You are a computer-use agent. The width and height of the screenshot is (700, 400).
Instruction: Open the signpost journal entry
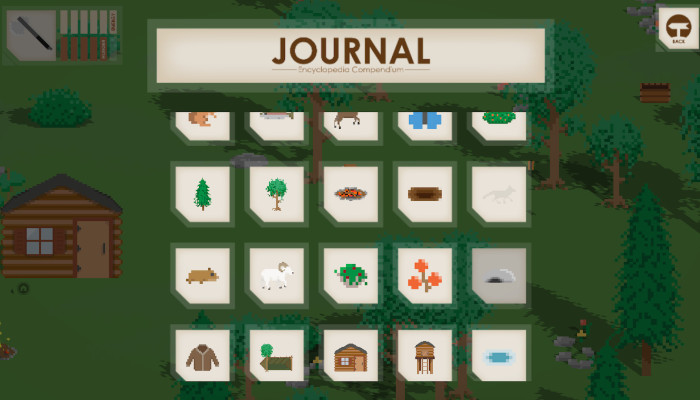(x=277, y=354)
